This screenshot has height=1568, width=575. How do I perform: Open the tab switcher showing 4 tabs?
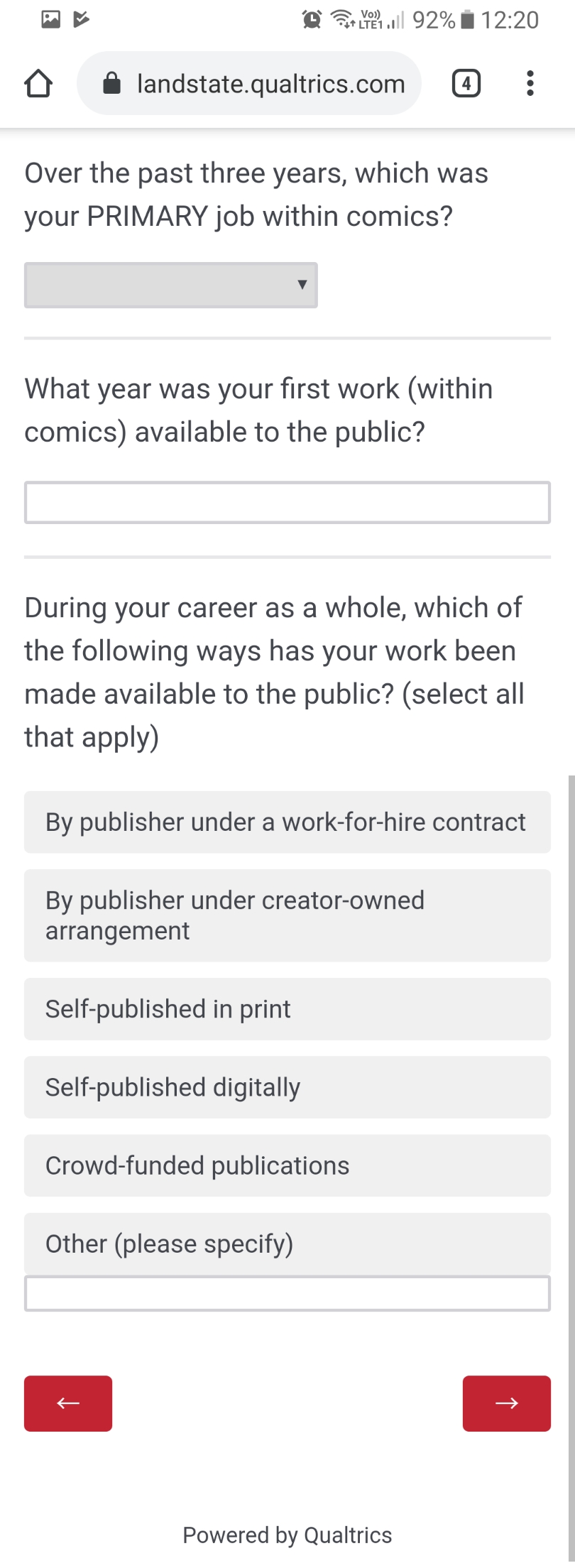click(466, 84)
